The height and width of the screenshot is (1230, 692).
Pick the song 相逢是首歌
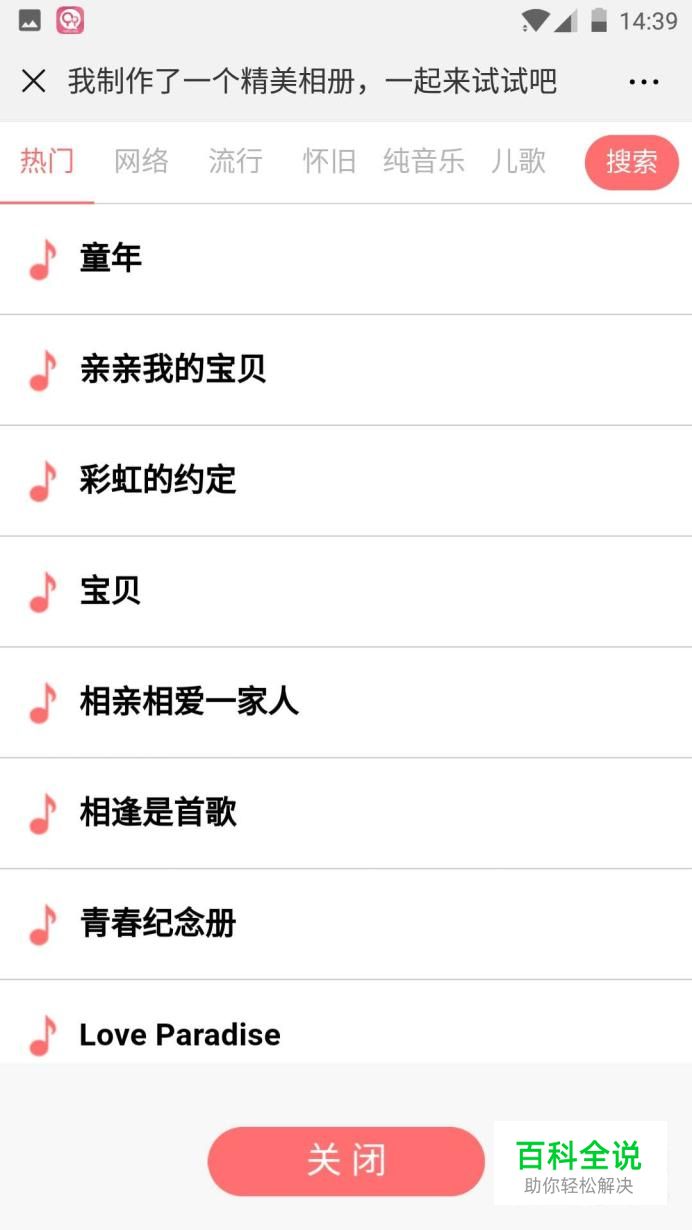pos(346,814)
